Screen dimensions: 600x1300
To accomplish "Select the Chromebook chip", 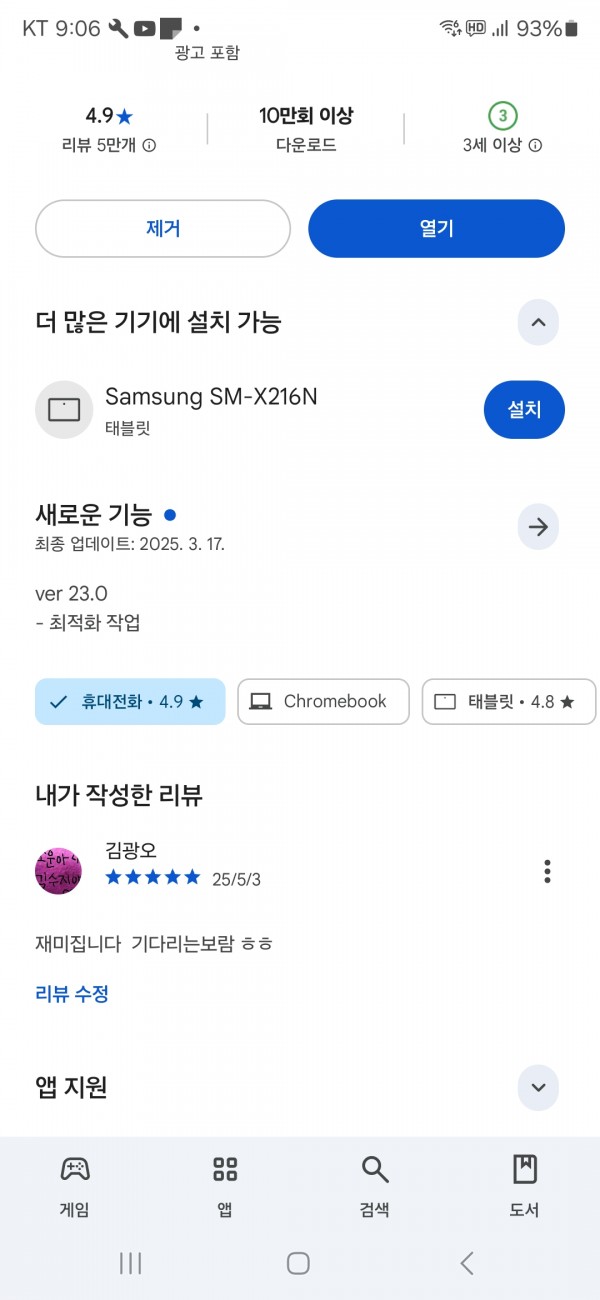I will 323,701.
